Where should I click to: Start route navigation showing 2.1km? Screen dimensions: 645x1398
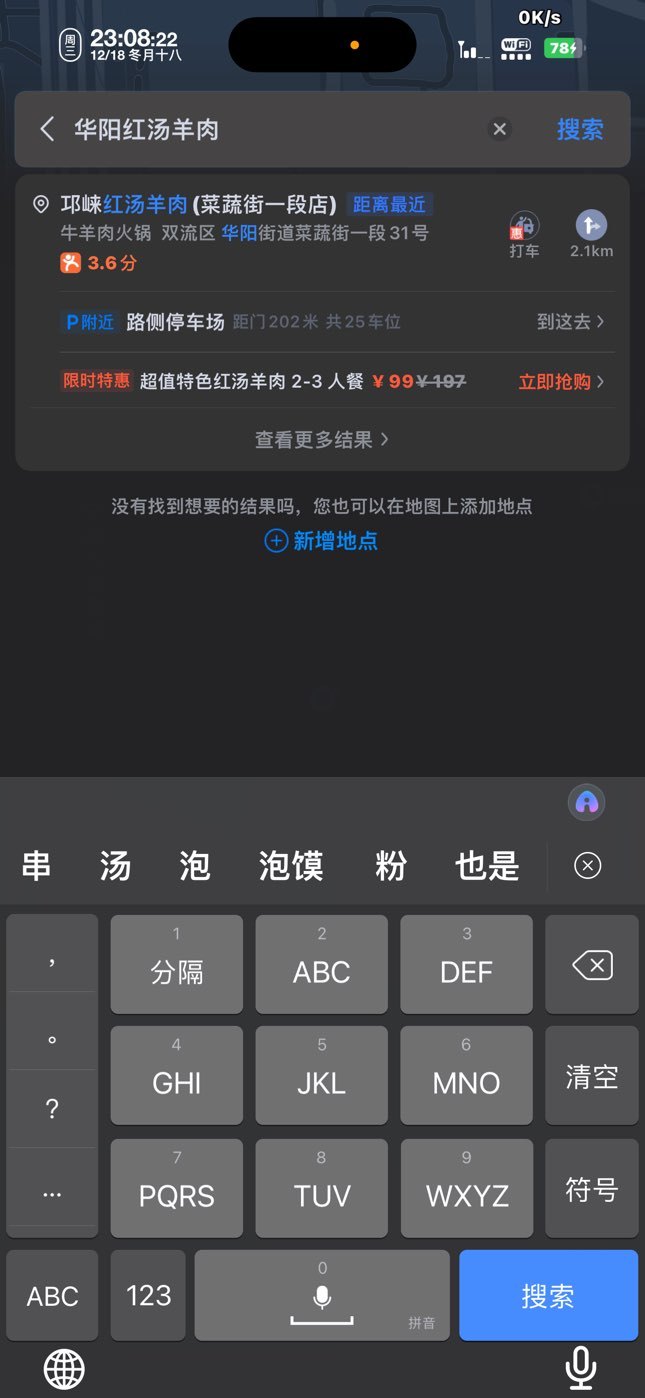coord(591,235)
